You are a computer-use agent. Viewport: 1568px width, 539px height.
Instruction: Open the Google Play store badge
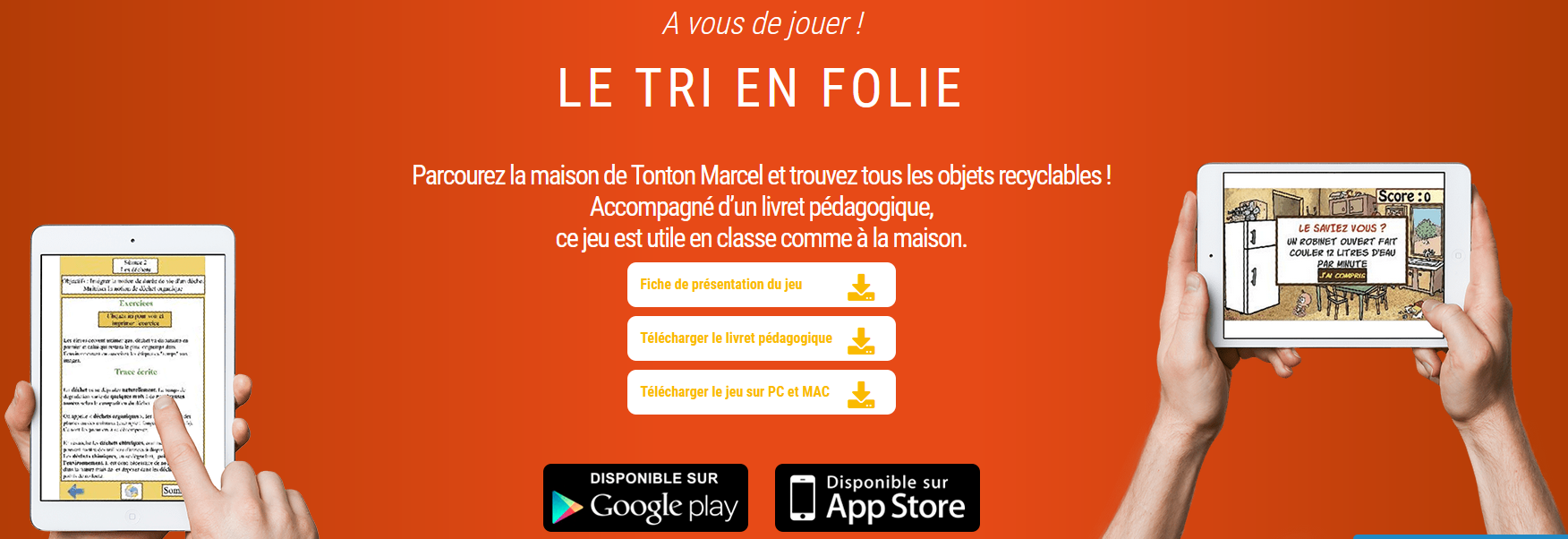coord(645,498)
